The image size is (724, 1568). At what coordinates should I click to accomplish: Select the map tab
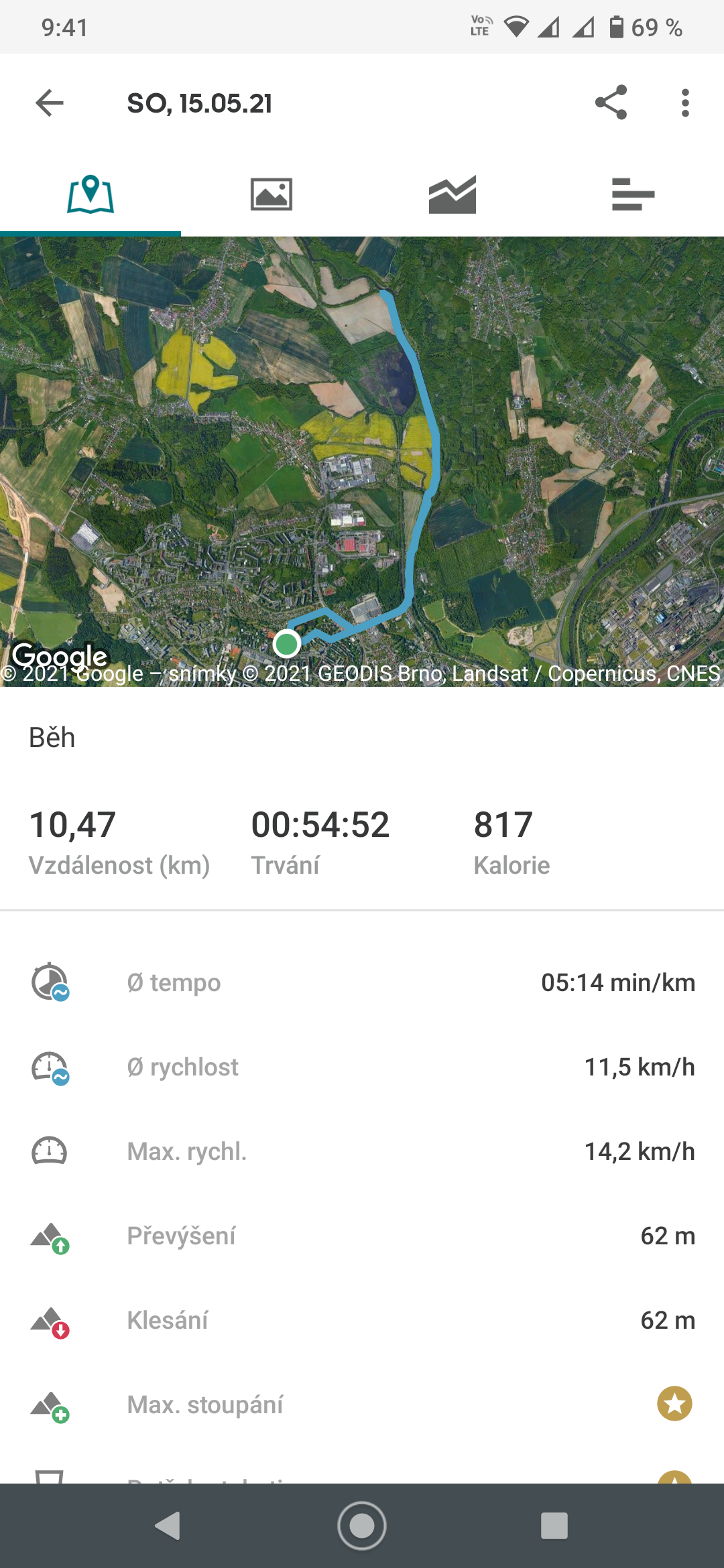(x=90, y=194)
